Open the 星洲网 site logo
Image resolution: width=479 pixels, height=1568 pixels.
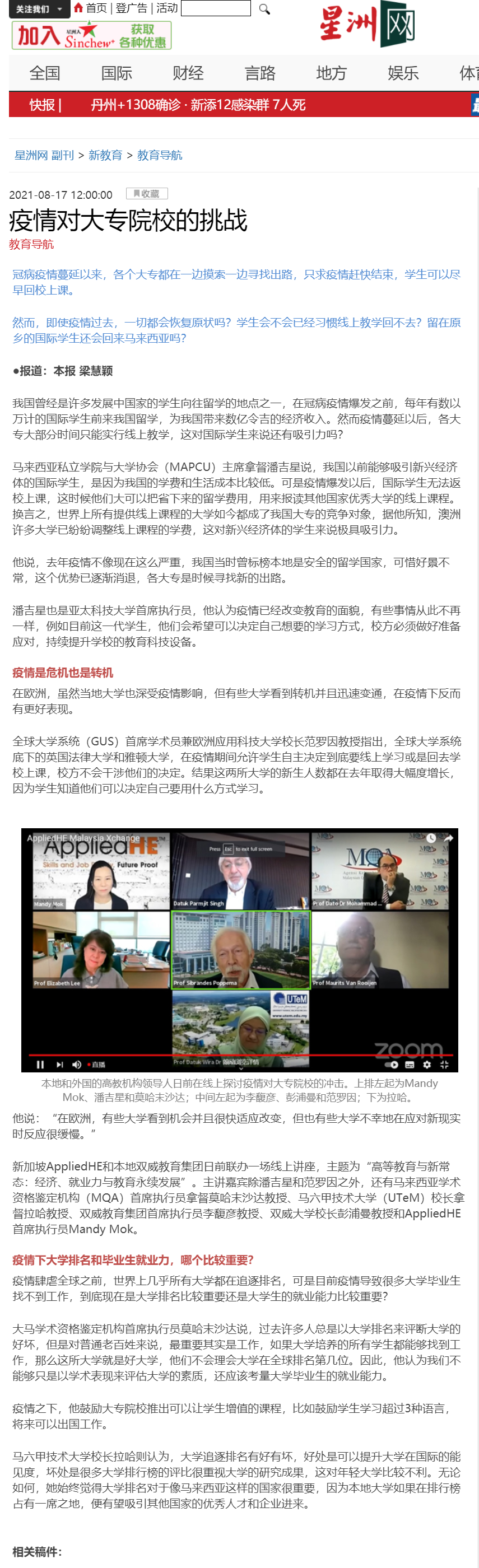coord(368,24)
